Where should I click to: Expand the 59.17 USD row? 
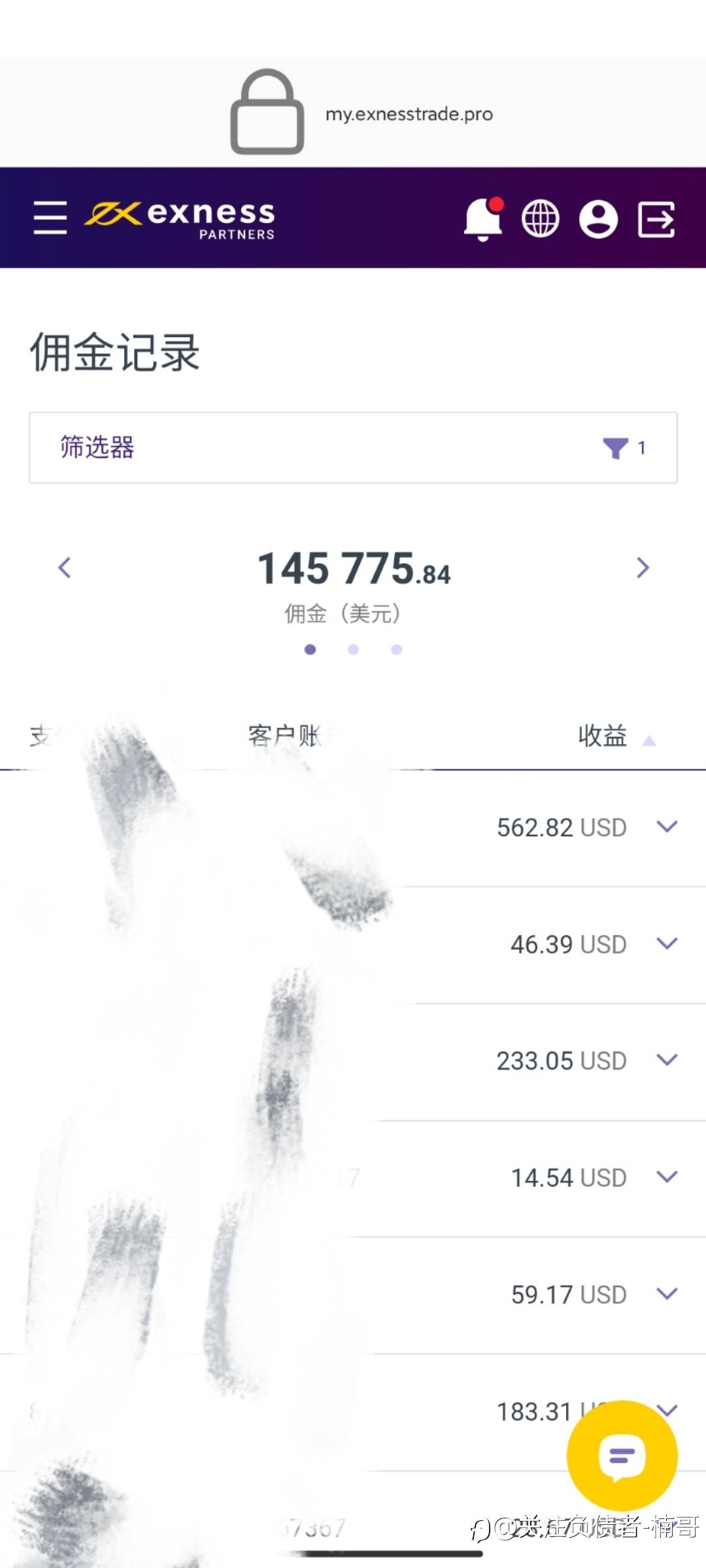click(x=667, y=1294)
